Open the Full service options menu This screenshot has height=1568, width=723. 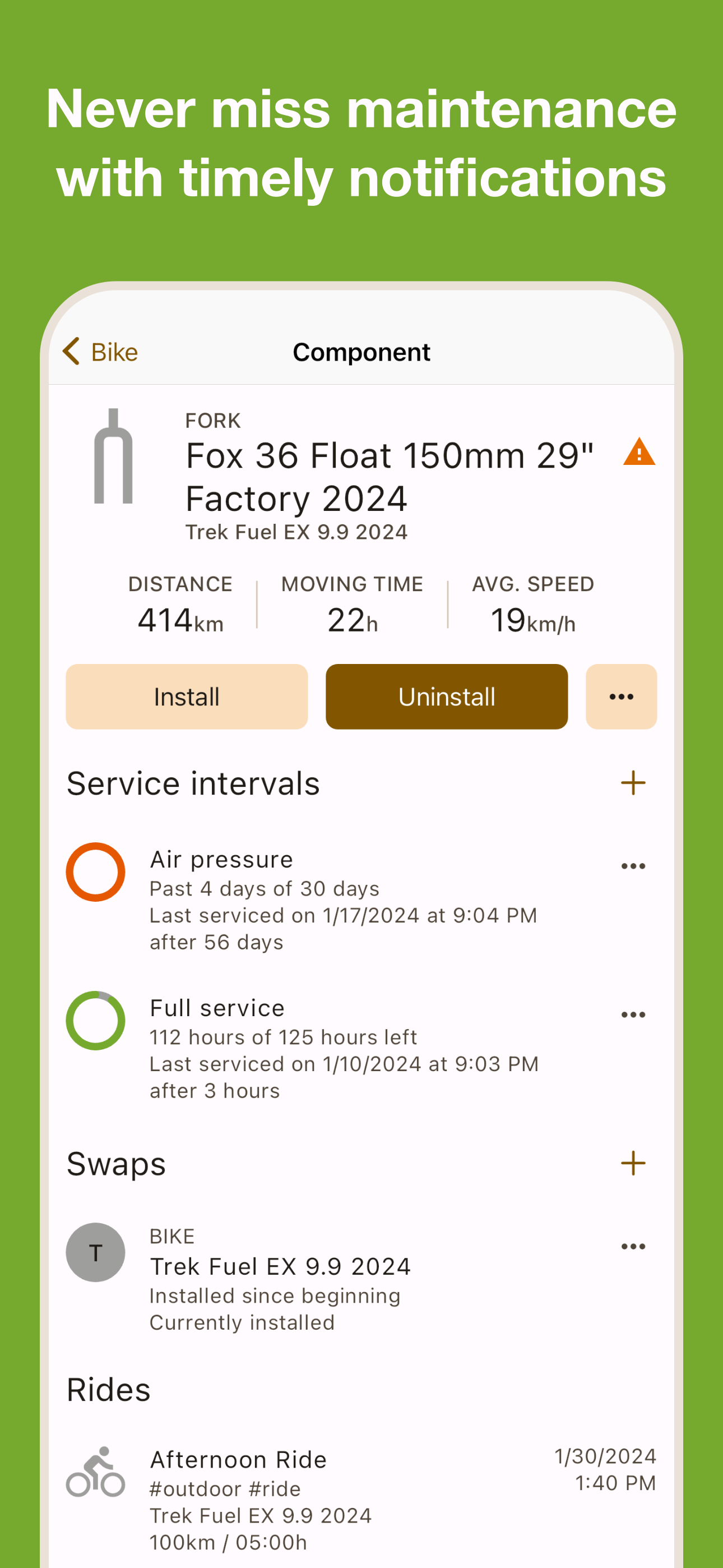pyautogui.click(x=633, y=1013)
